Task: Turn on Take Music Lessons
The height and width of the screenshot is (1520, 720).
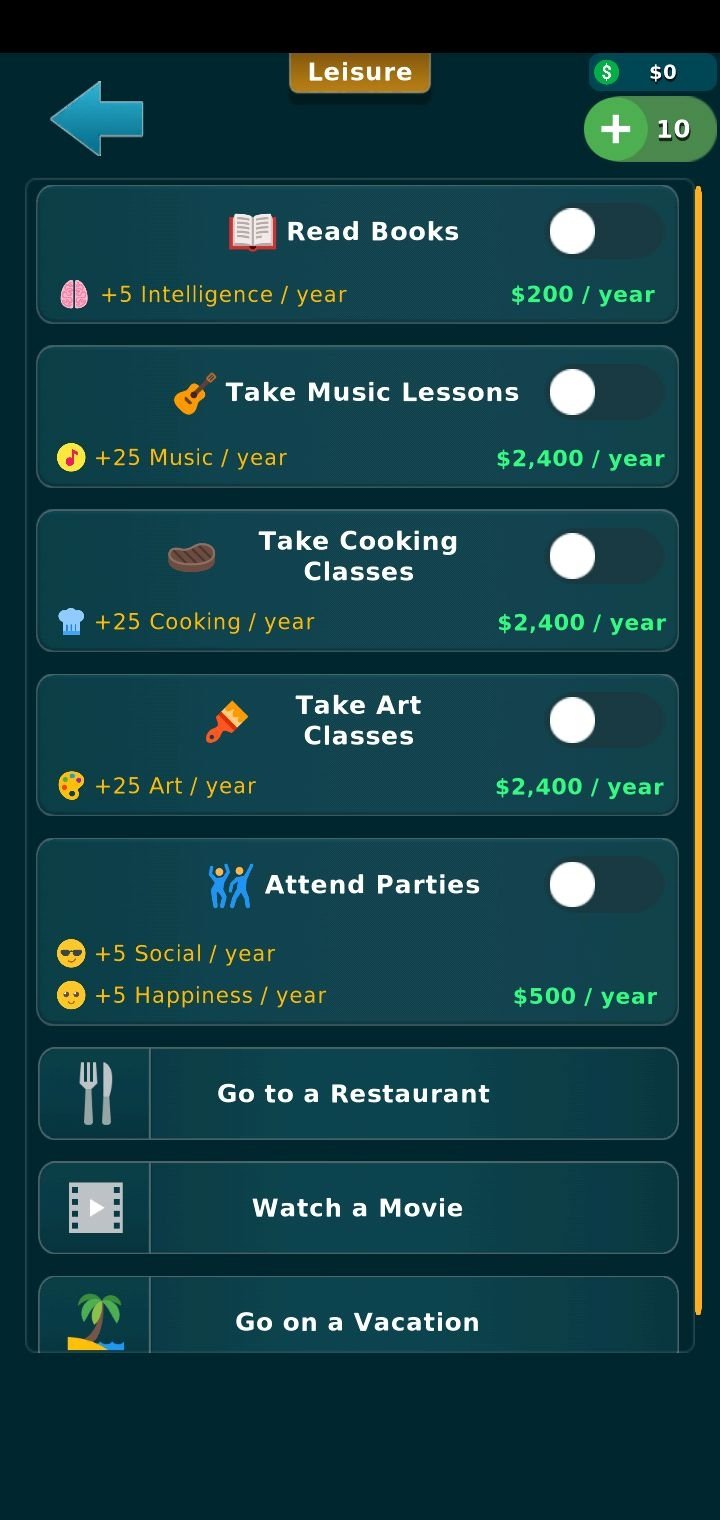Action: click(x=604, y=392)
